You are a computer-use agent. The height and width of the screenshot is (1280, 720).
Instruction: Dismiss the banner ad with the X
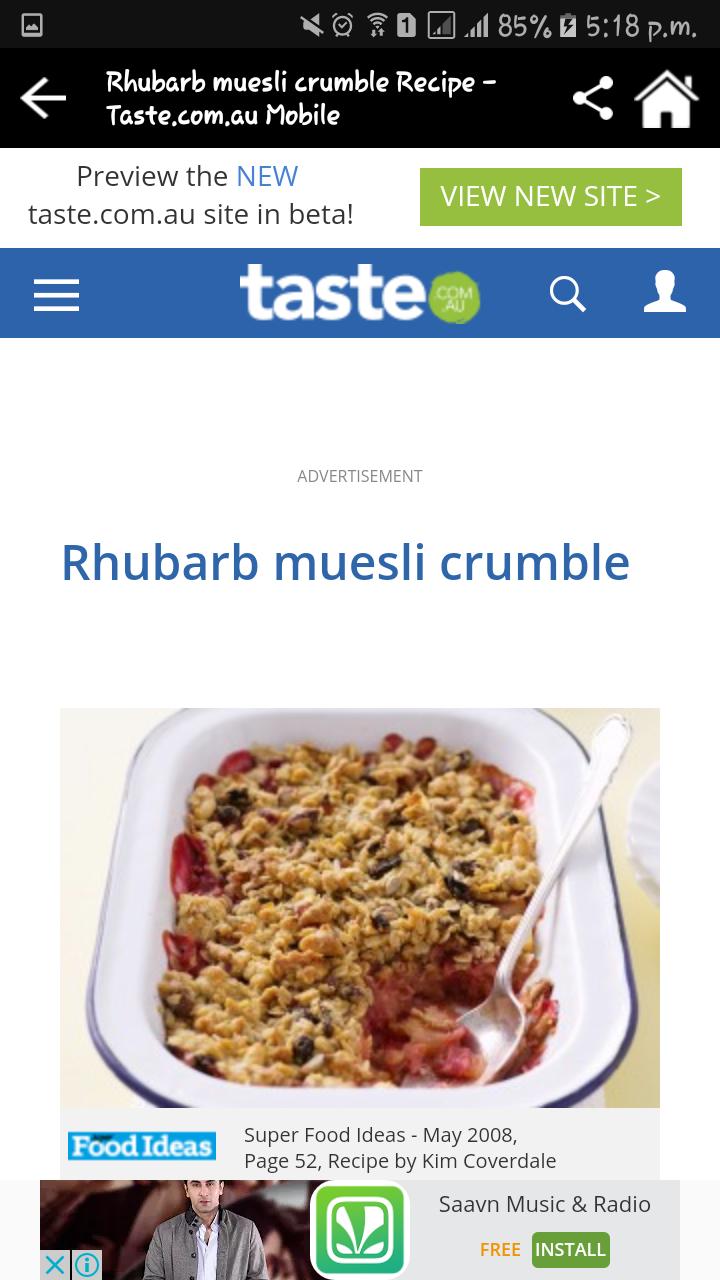(x=55, y=1264)
